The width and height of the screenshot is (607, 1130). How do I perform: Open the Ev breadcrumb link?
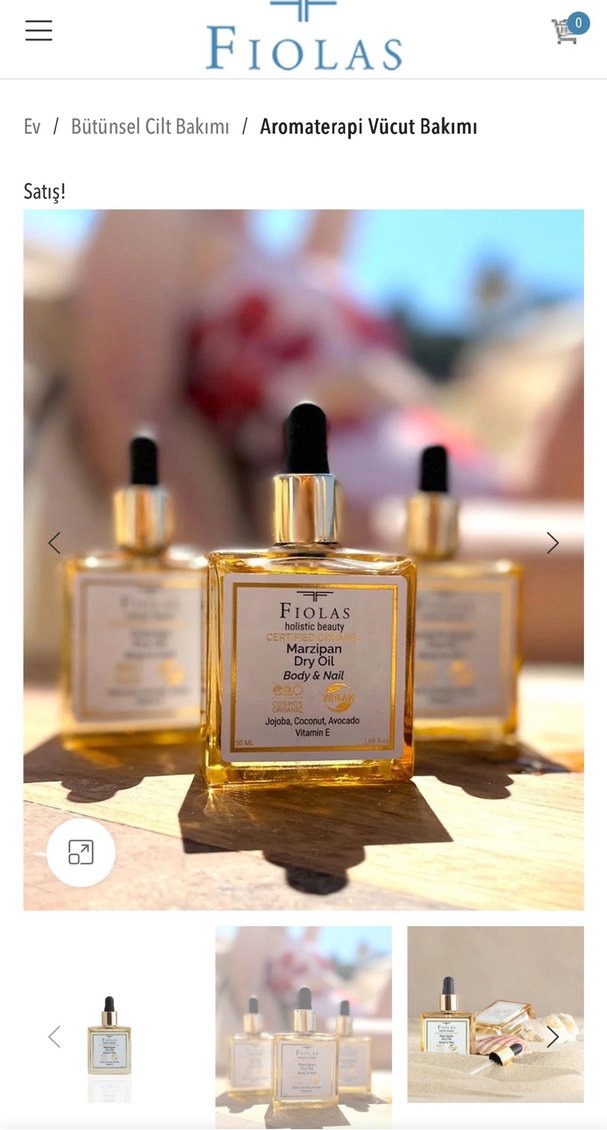pyautogui.click(x=32, y=127)
